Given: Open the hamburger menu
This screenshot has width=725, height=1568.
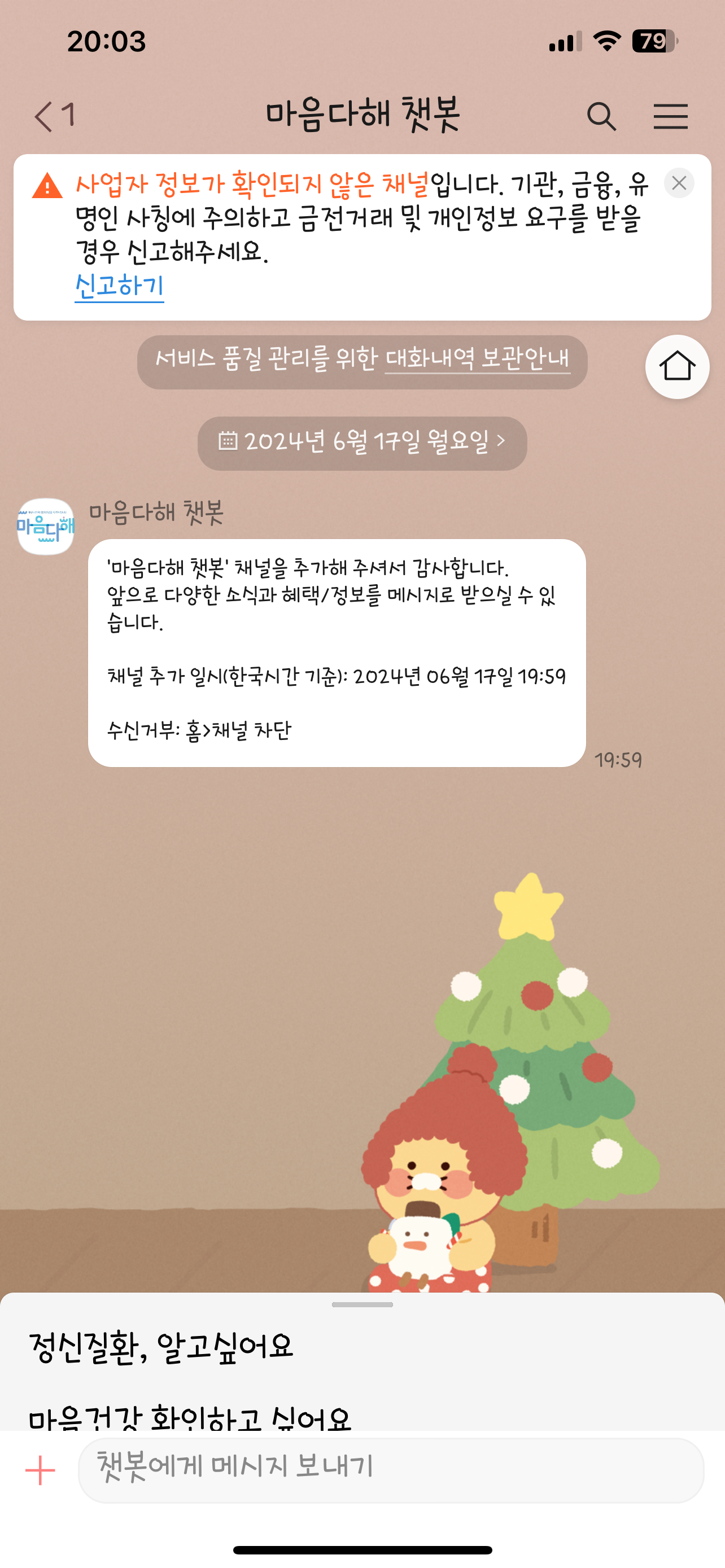Looking at the screenshot, I should tap(670, 116).
